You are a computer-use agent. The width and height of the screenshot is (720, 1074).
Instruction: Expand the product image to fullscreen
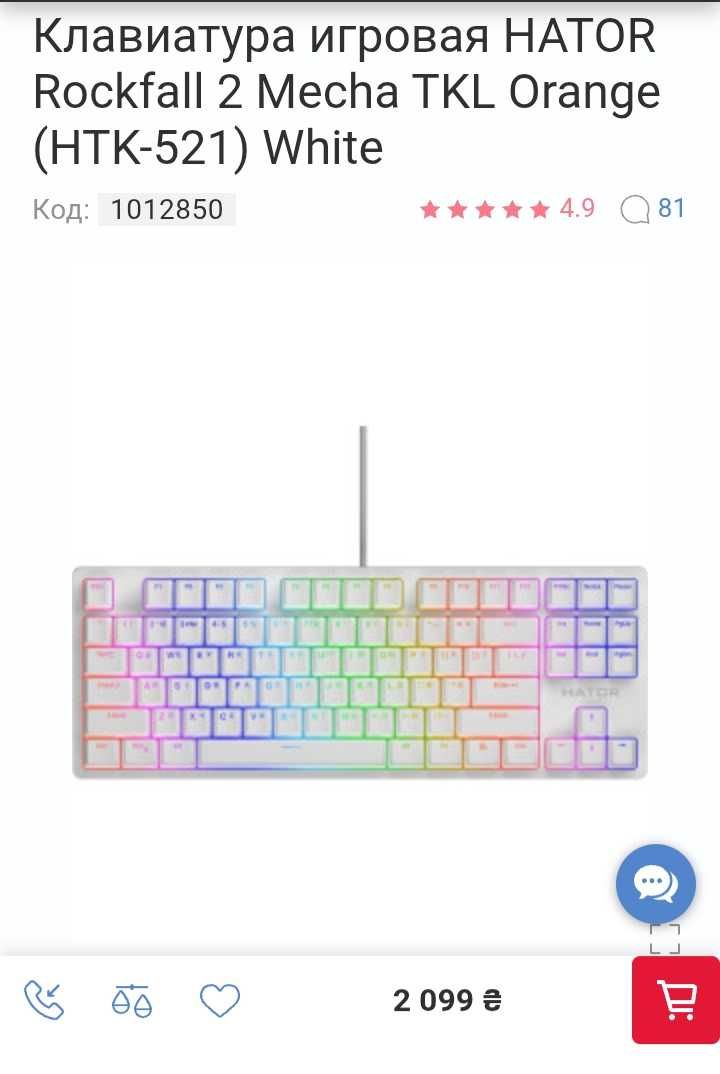pos(665,939)
